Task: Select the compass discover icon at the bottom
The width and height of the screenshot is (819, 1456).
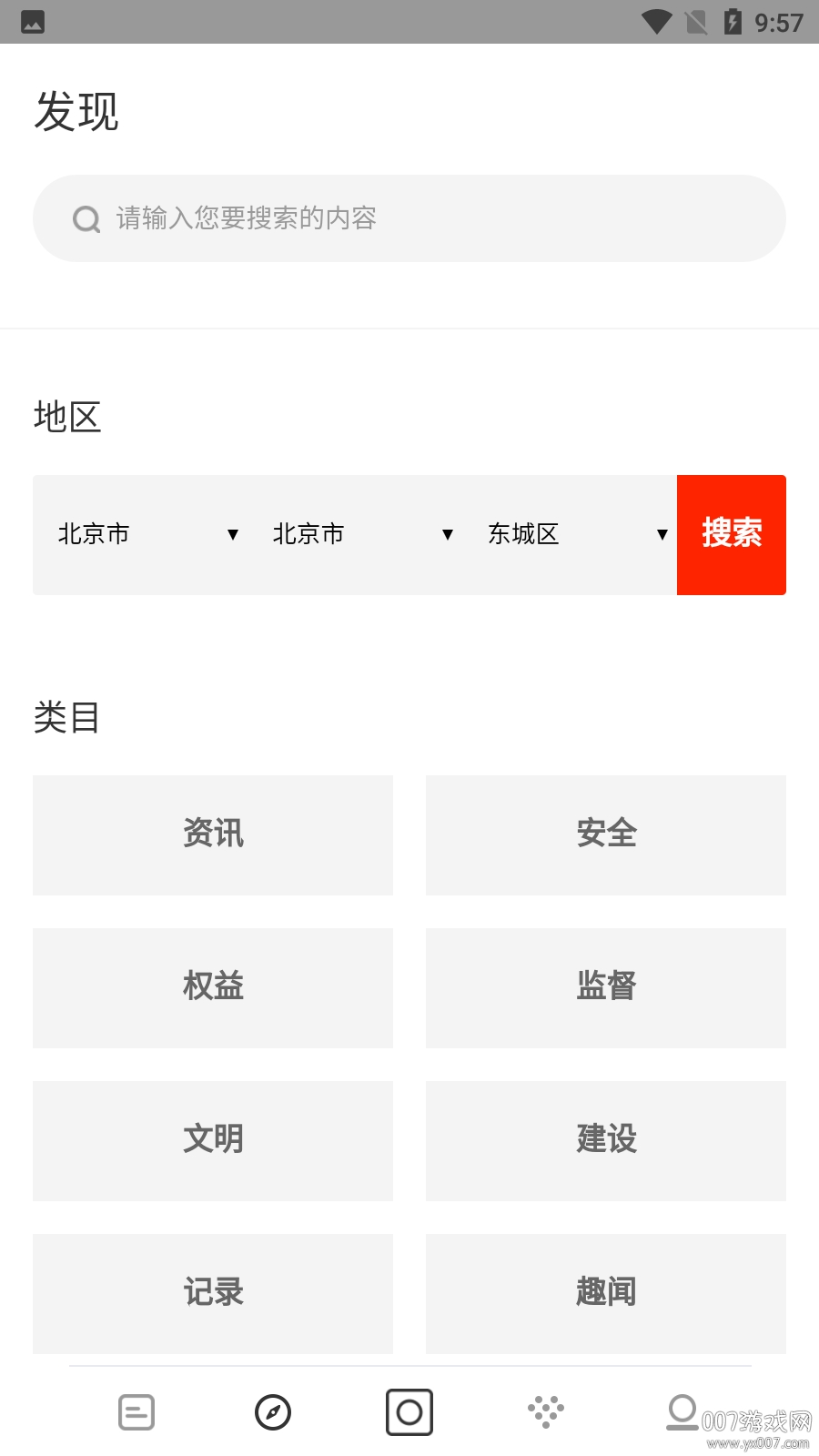Action: [x=273, y=1412]
